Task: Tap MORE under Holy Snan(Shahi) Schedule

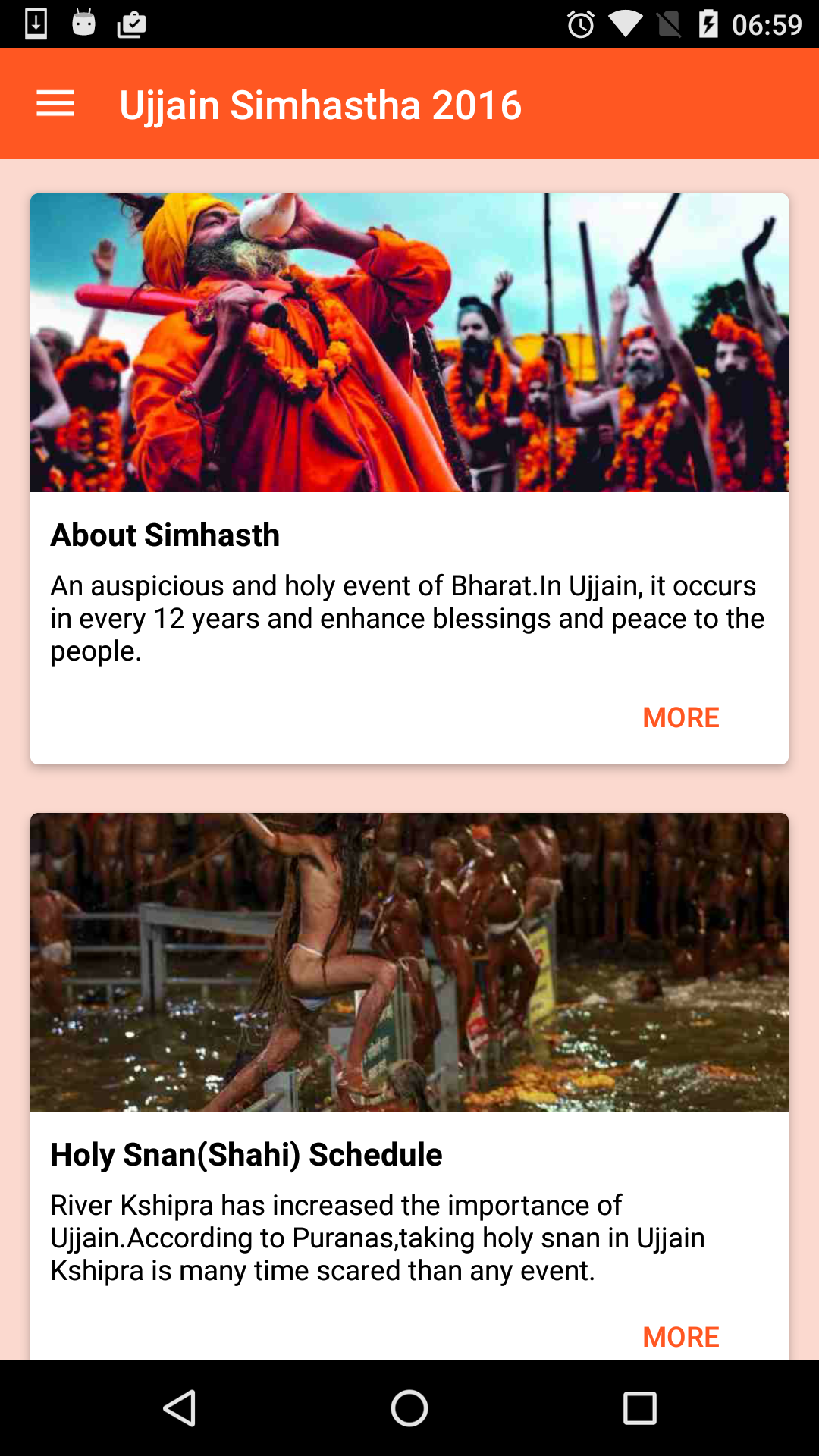Action: point(681,1337)
